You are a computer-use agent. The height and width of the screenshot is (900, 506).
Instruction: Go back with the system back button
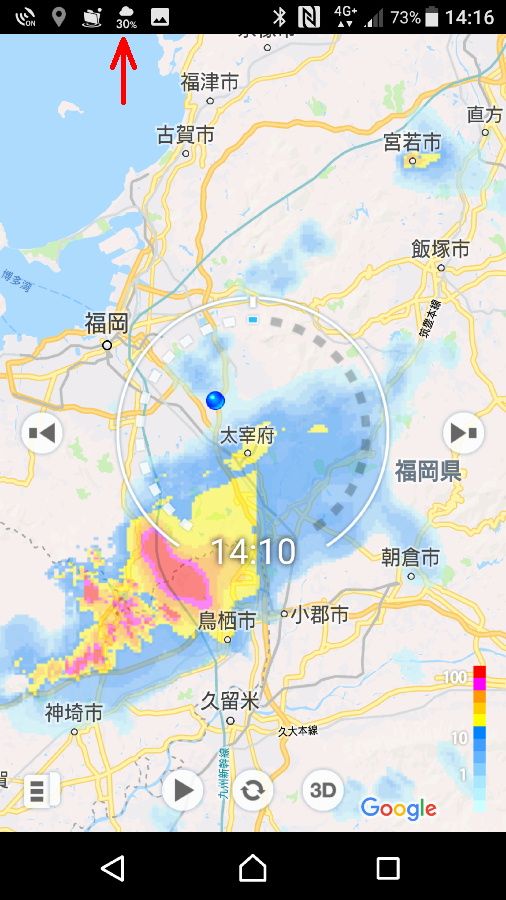click(113, 868)
